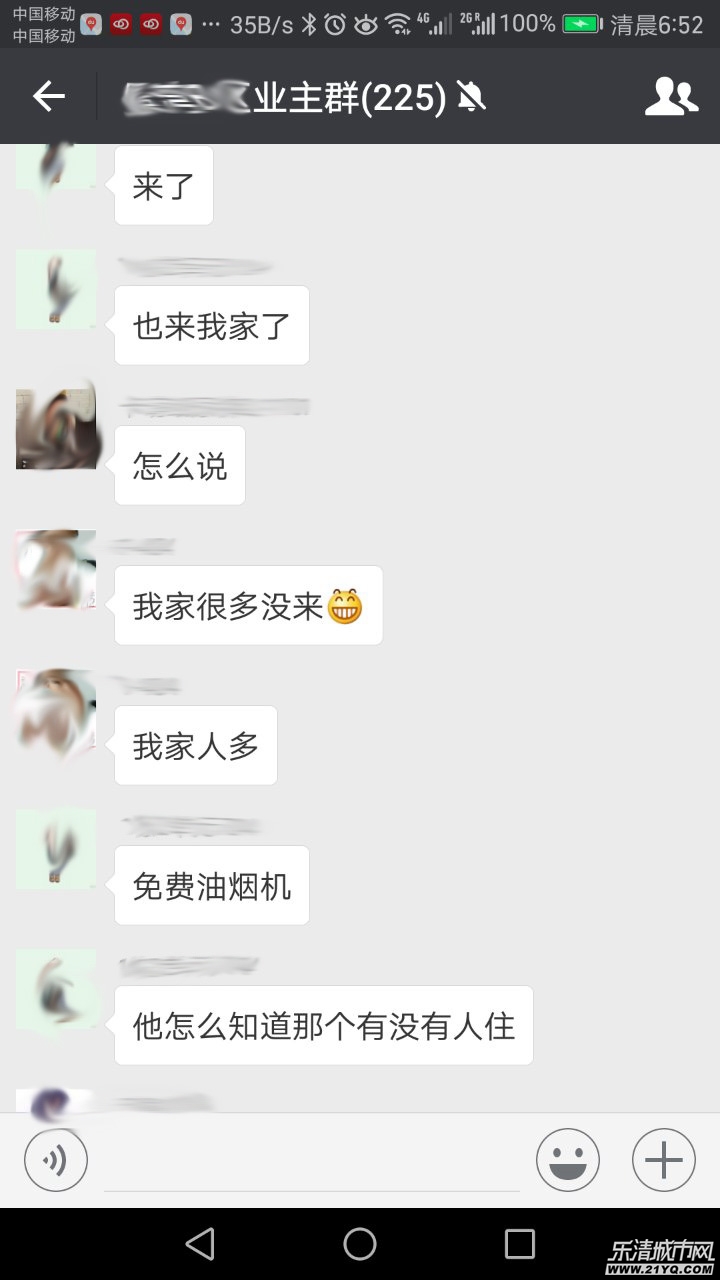
Task: Open the emoji picker
Action: click(x=567, y=1160)
